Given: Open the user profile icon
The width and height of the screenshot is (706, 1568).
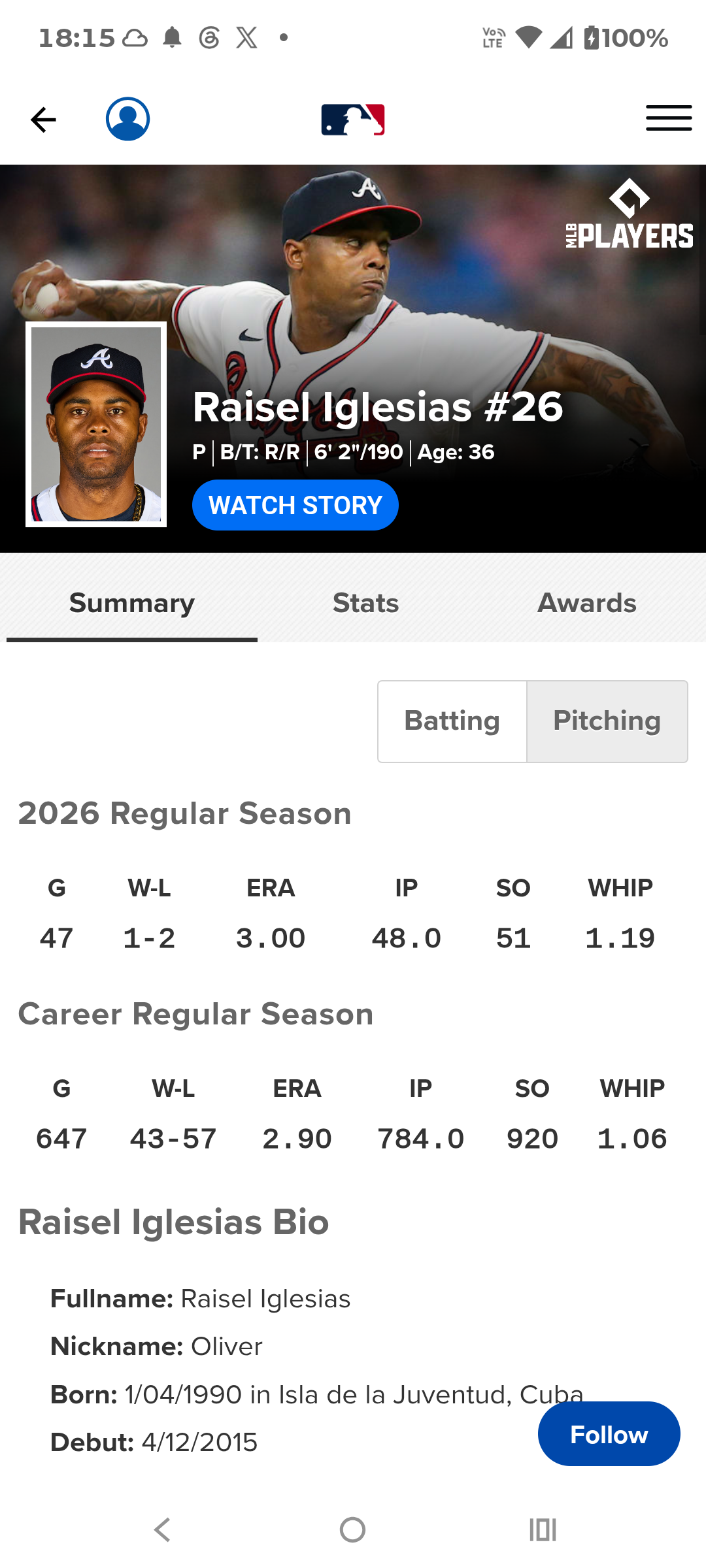Looking at the screenshot, I should pos(128,119).
